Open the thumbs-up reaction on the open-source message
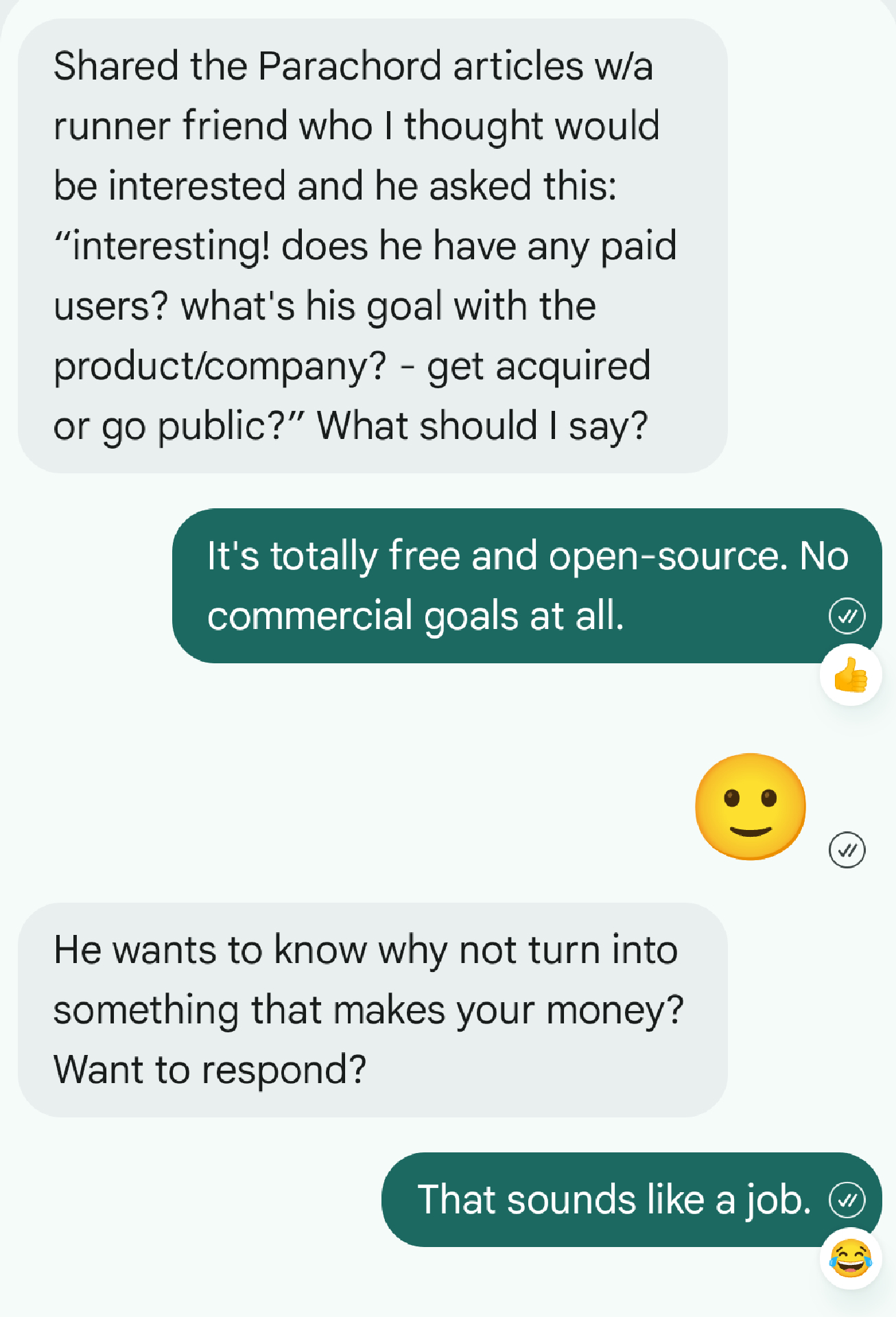Viewport: 896px width, 1317px height. coord(850,675)
